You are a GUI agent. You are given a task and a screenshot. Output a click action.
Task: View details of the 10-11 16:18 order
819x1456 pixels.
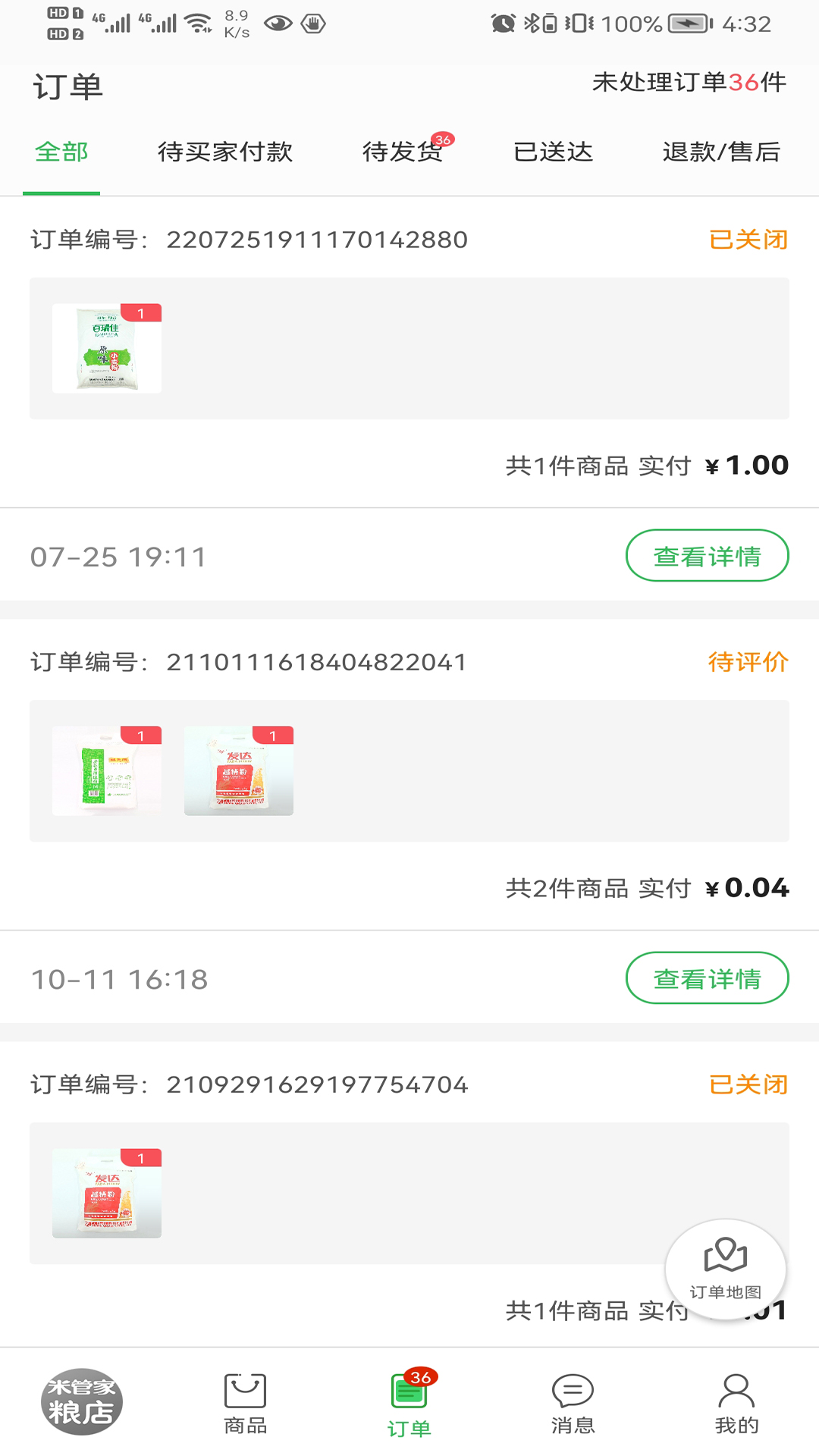pos(707,978)
